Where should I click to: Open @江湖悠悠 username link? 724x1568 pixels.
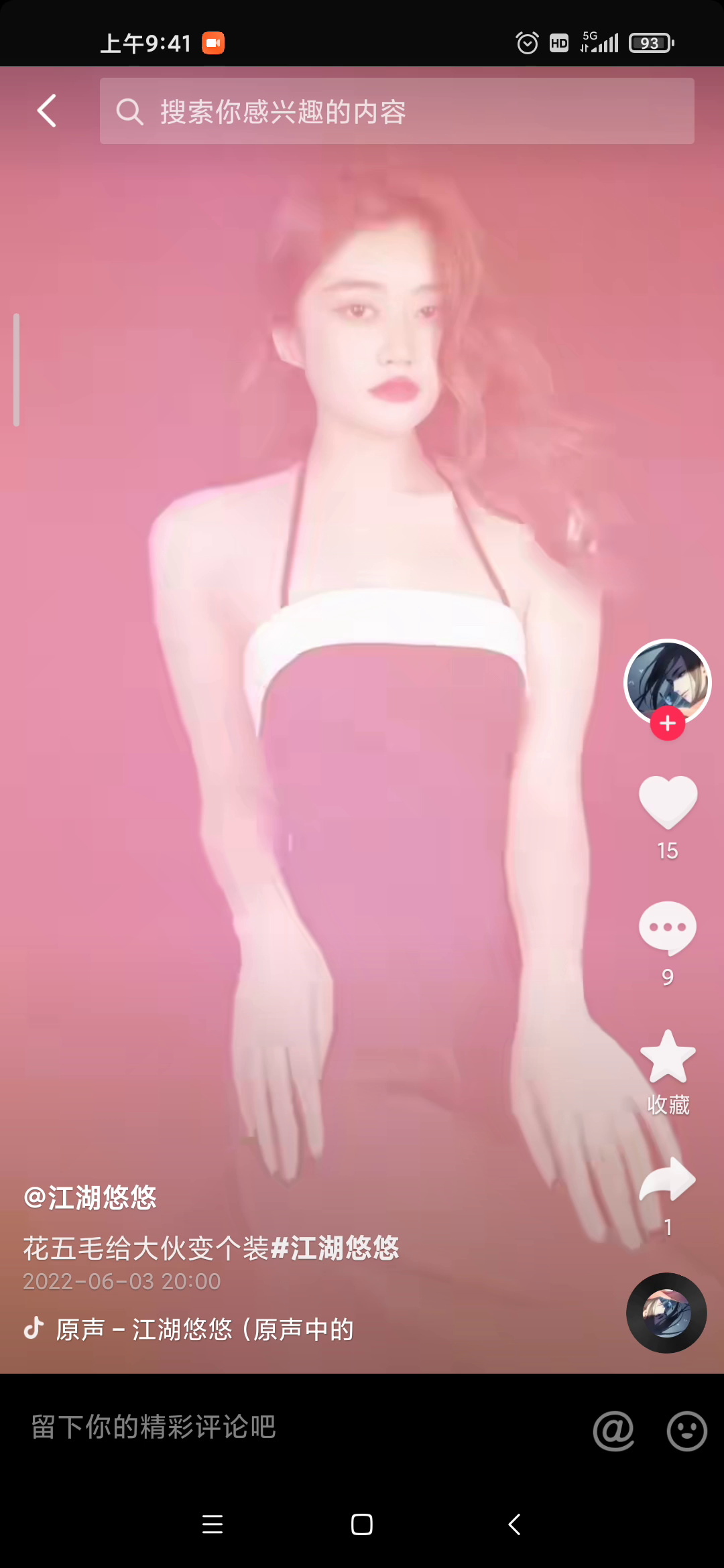pos(90,1197)
